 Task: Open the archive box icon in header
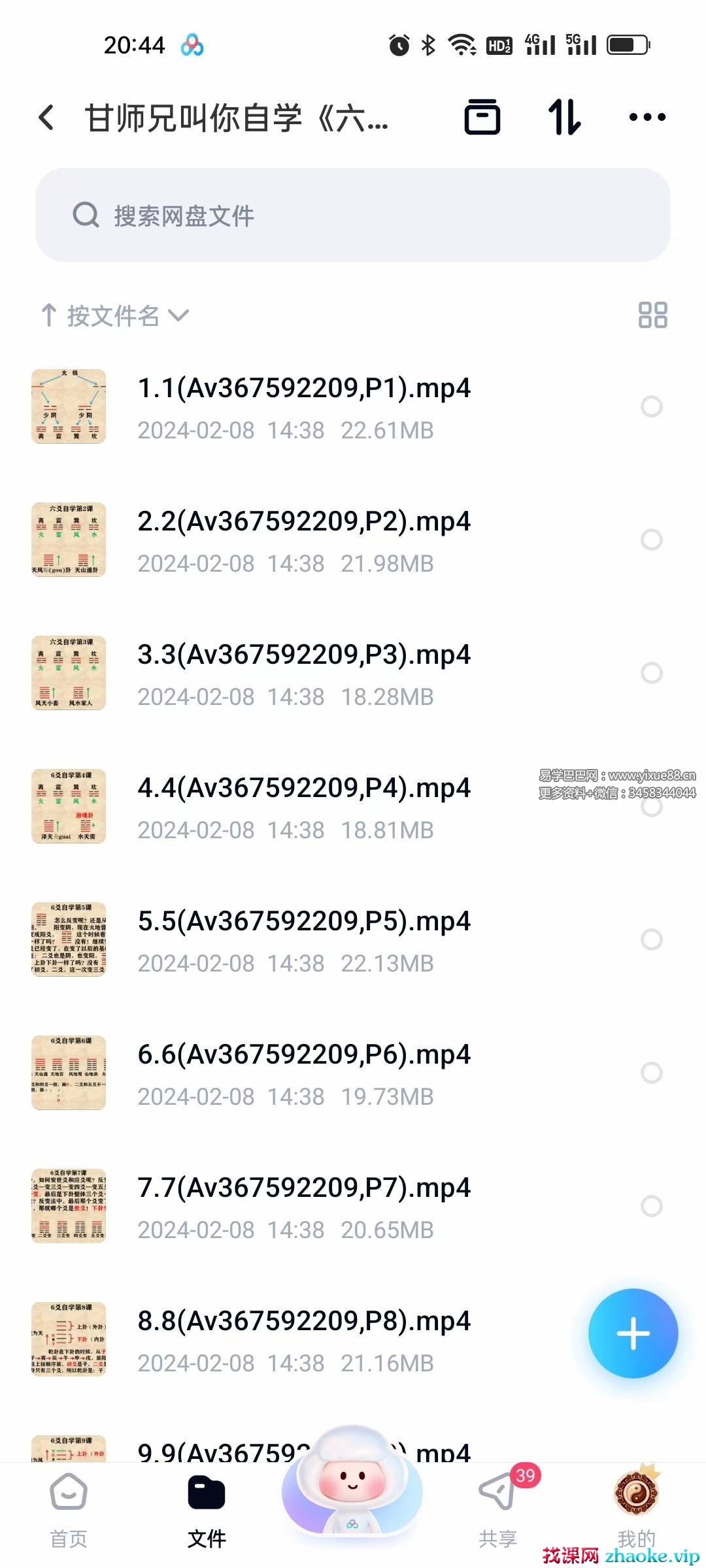tap(482, 118)
